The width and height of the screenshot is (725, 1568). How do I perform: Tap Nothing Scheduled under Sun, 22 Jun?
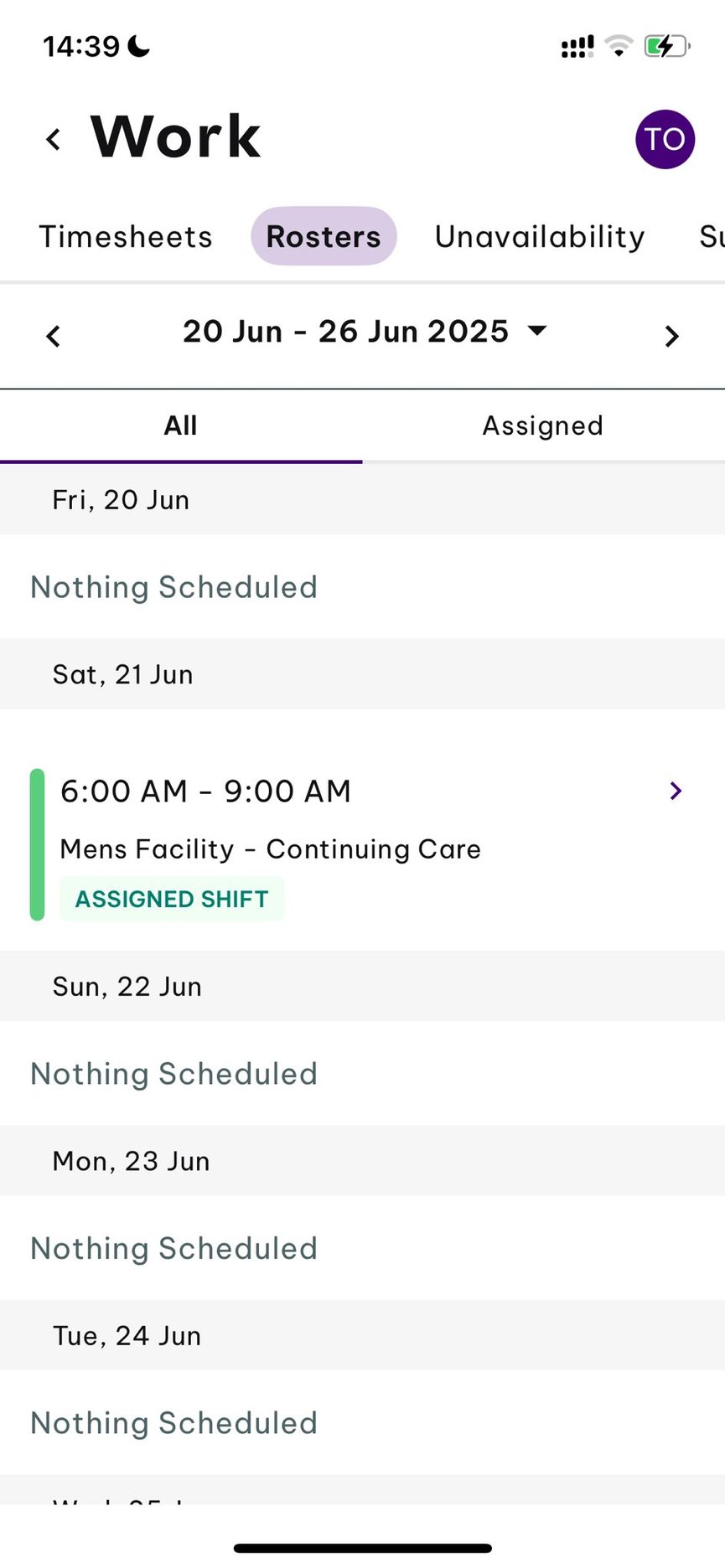pos(173,1074)
